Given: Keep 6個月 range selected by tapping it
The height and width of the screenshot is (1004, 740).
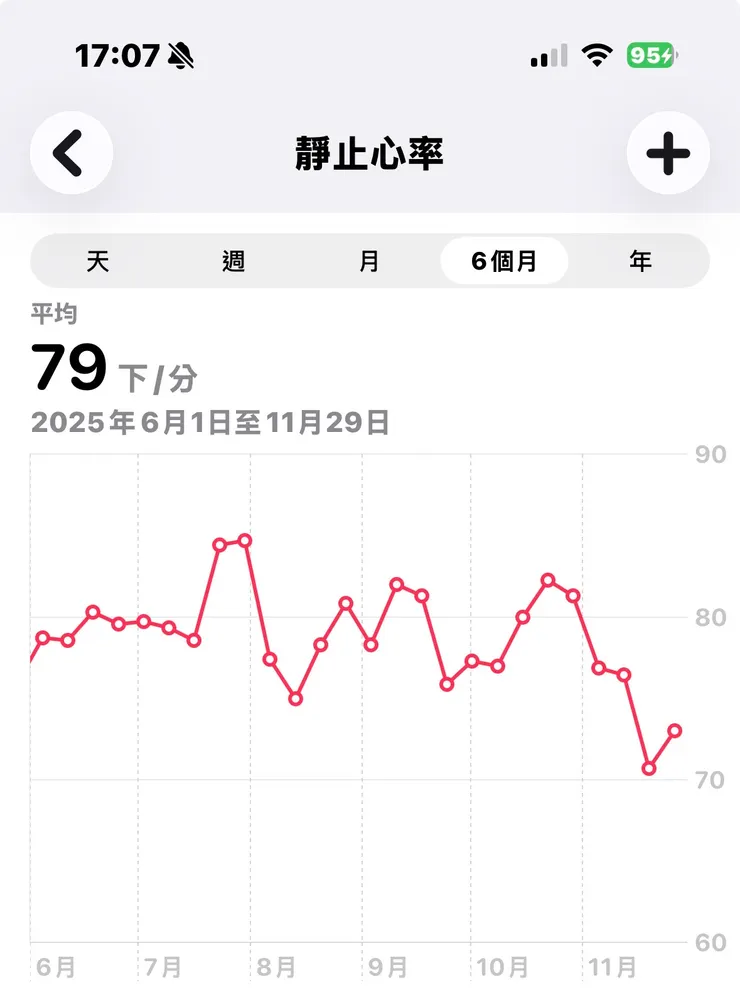Looking at the screenshot, I should (505, 261).
